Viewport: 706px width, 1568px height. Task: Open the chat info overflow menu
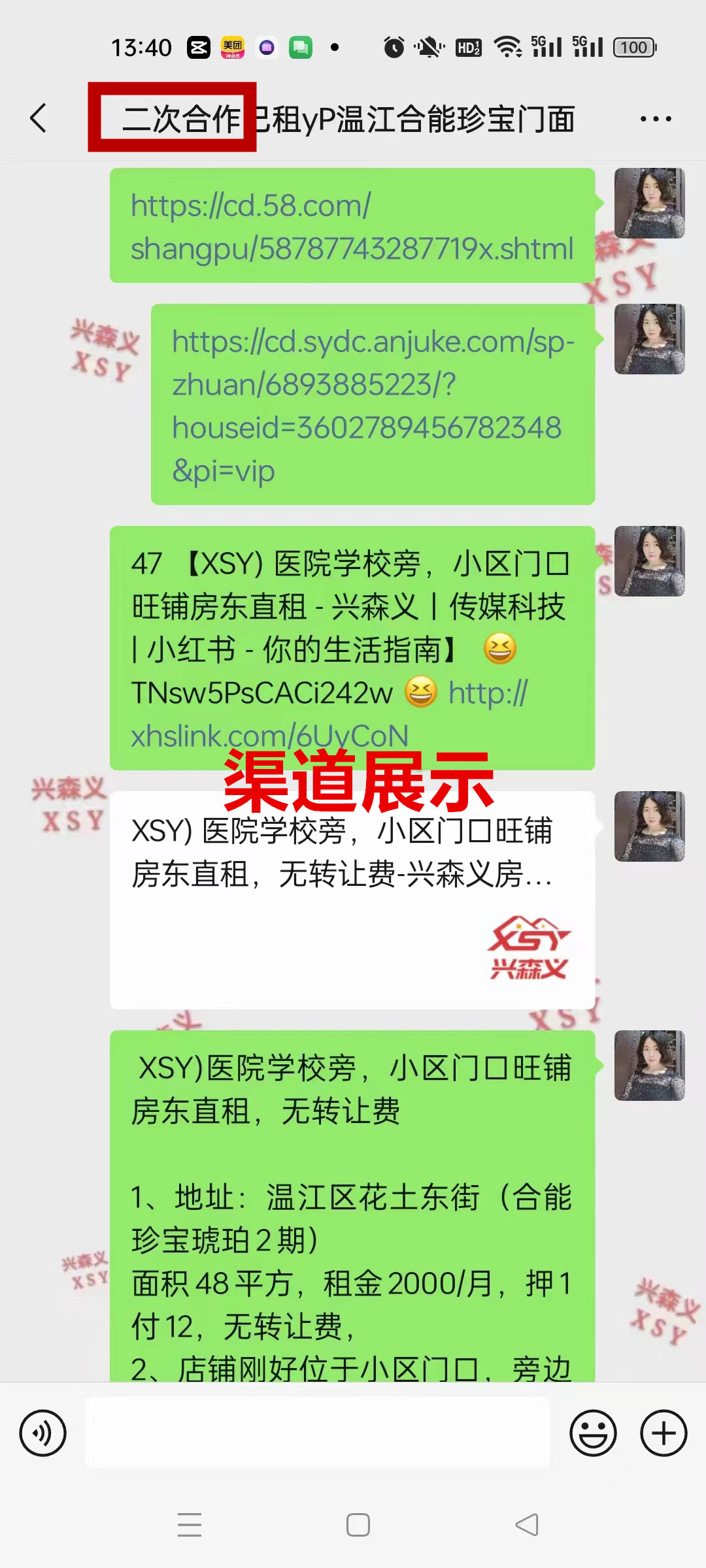click(655, 119)
